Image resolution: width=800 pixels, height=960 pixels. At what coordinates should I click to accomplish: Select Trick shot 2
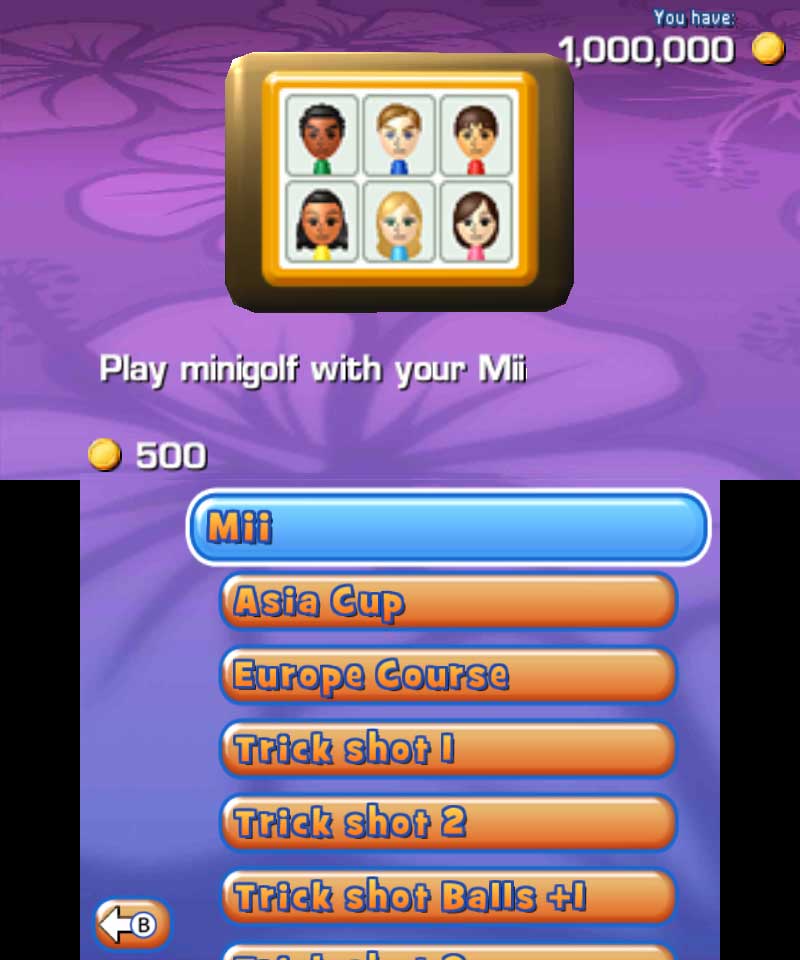point(448,823)
